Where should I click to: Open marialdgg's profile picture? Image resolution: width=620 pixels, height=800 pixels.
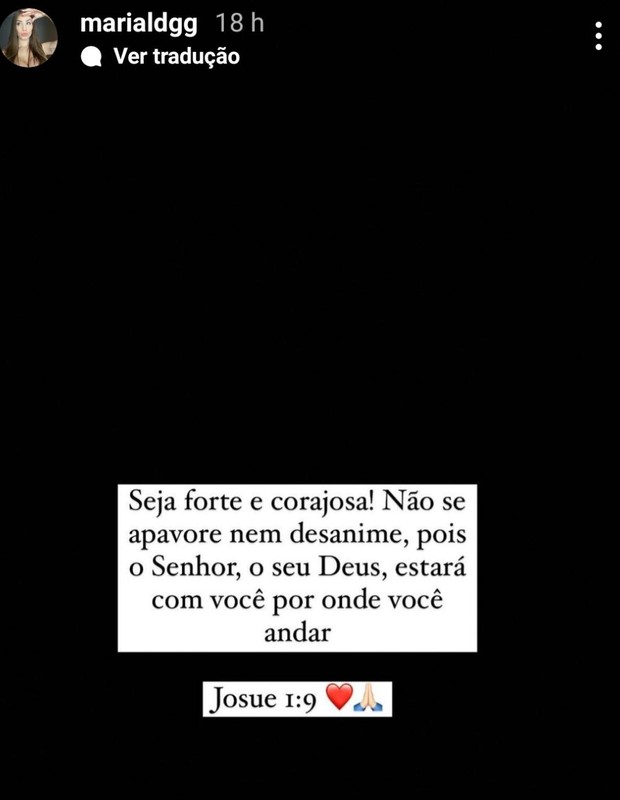(x=28, y=38)
